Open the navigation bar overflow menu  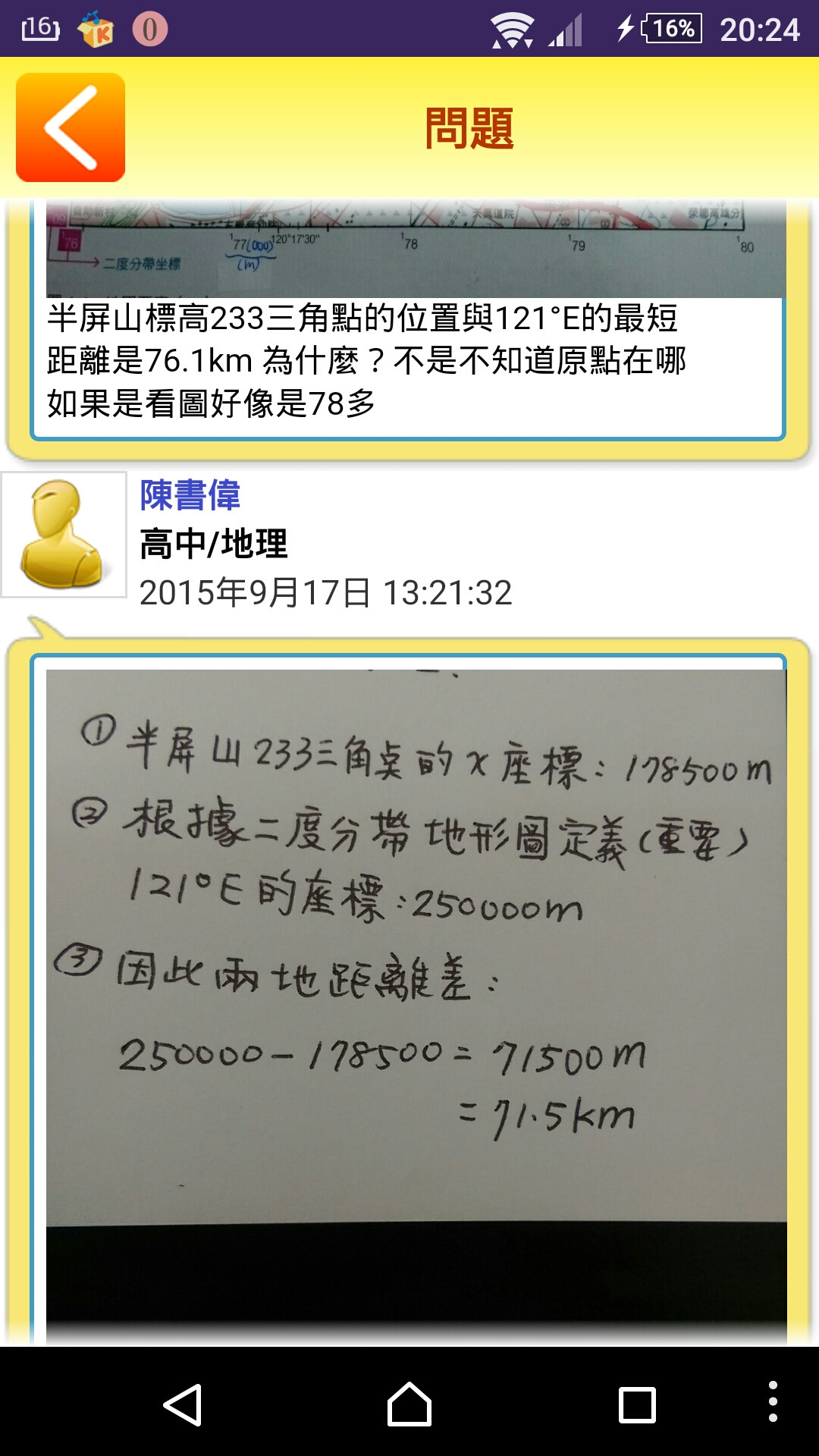click(772, 1401)
